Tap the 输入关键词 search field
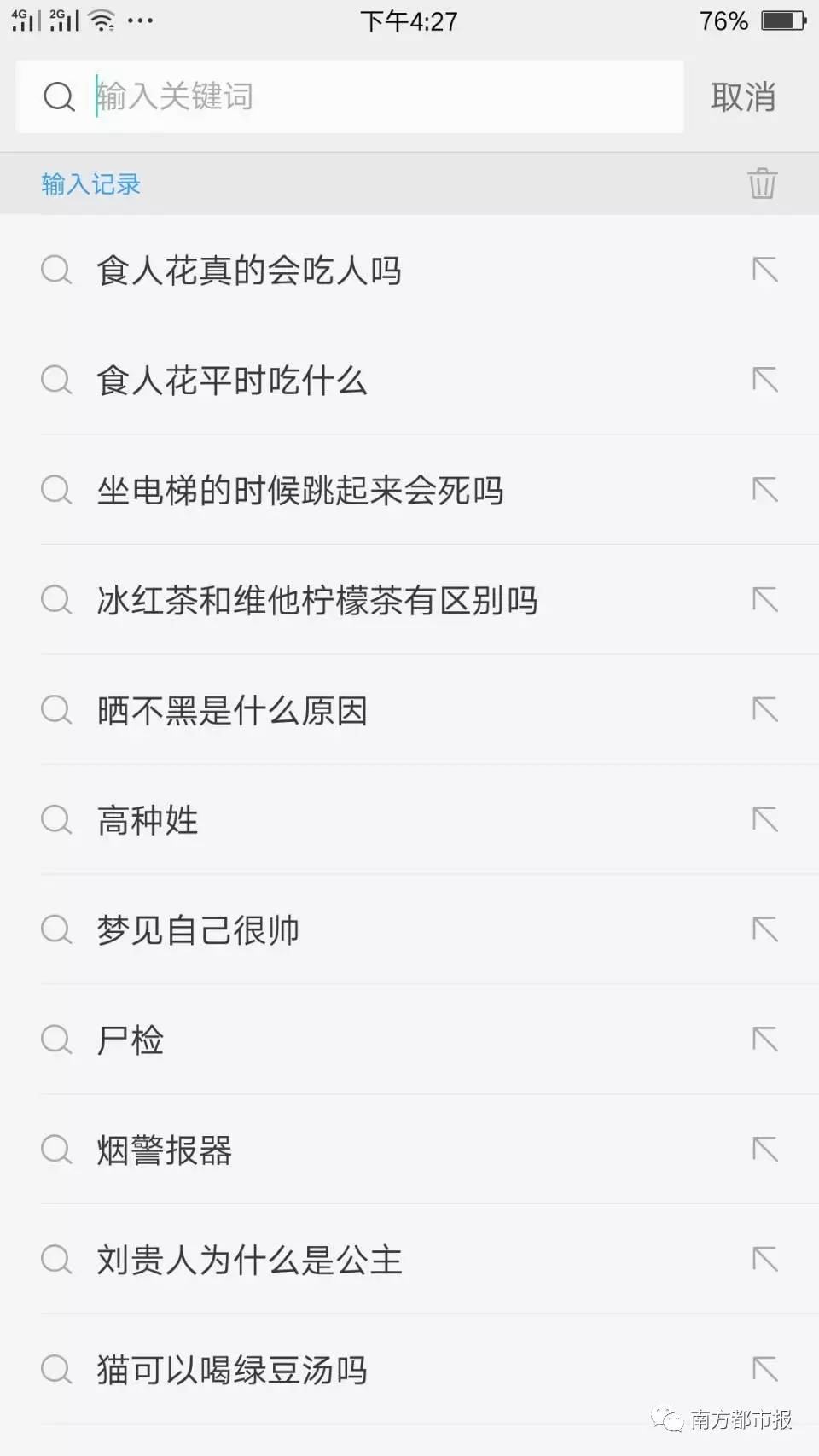This screenshot has height=1456, width=819. (350, 96)
